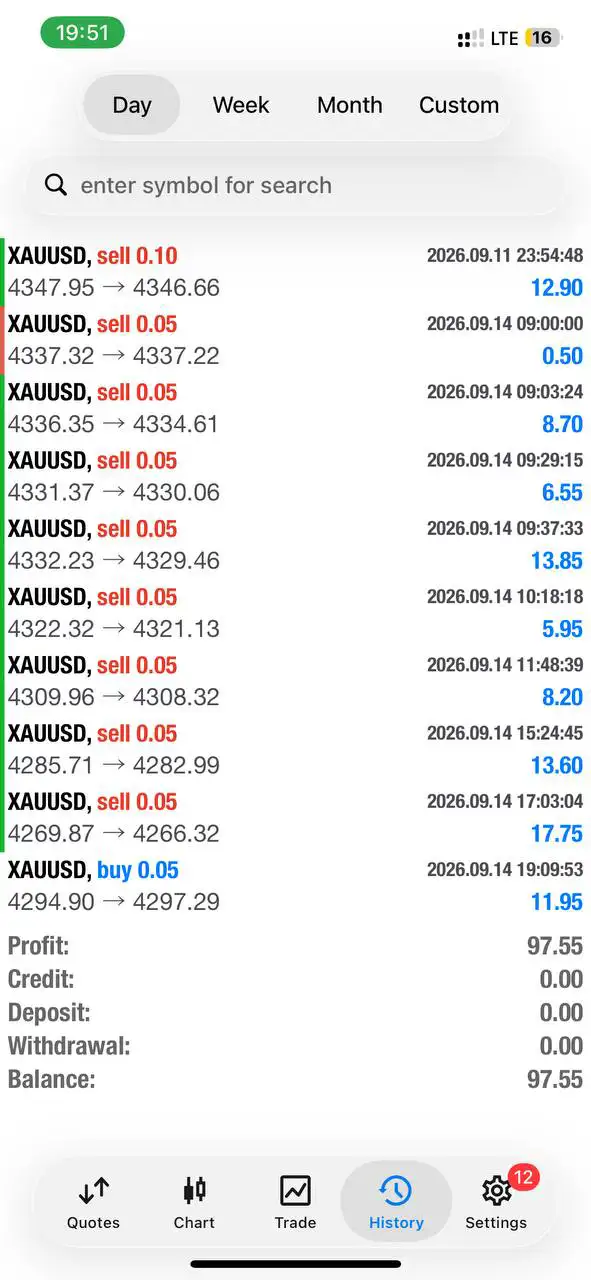This screenshot has height=1280, width=591.
Task: Open the sell 0.10 trade with profit 12.90
Action: coord(295,272)
